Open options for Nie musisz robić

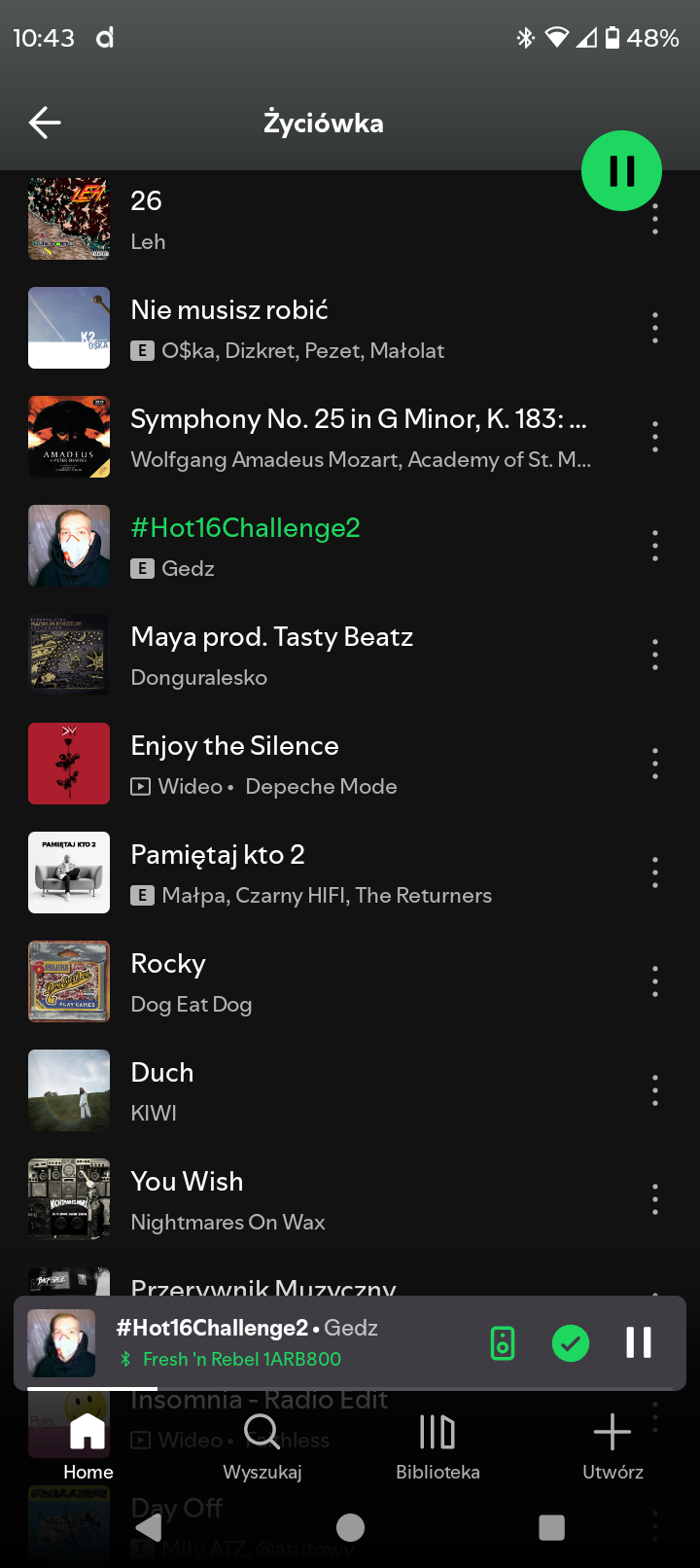[655, 328]
